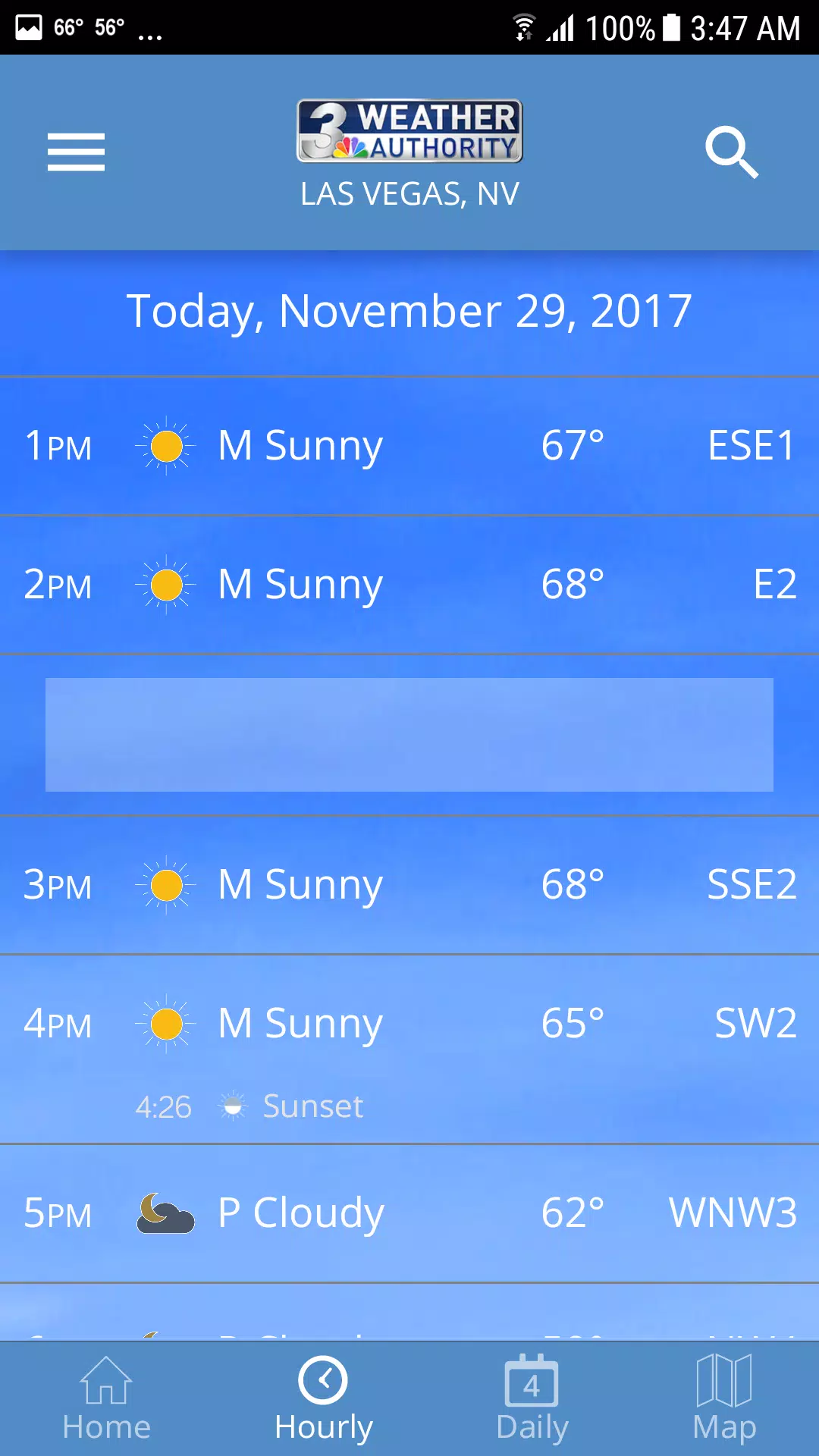Select the 2PM forecast row
The height and width of the screenshot is (1456, 819).
pos(409,584)
